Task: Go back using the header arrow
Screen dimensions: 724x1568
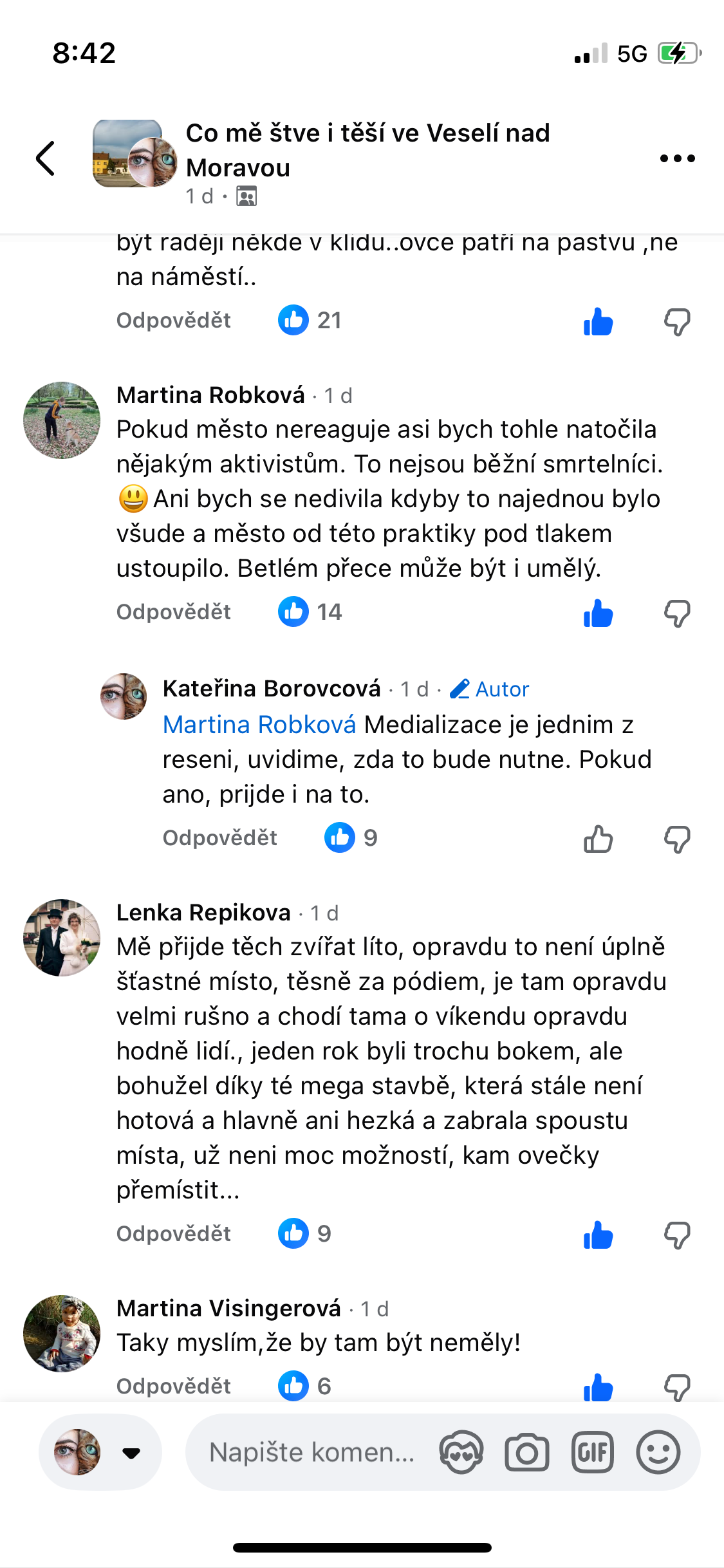Action: (x=46, y=158)
